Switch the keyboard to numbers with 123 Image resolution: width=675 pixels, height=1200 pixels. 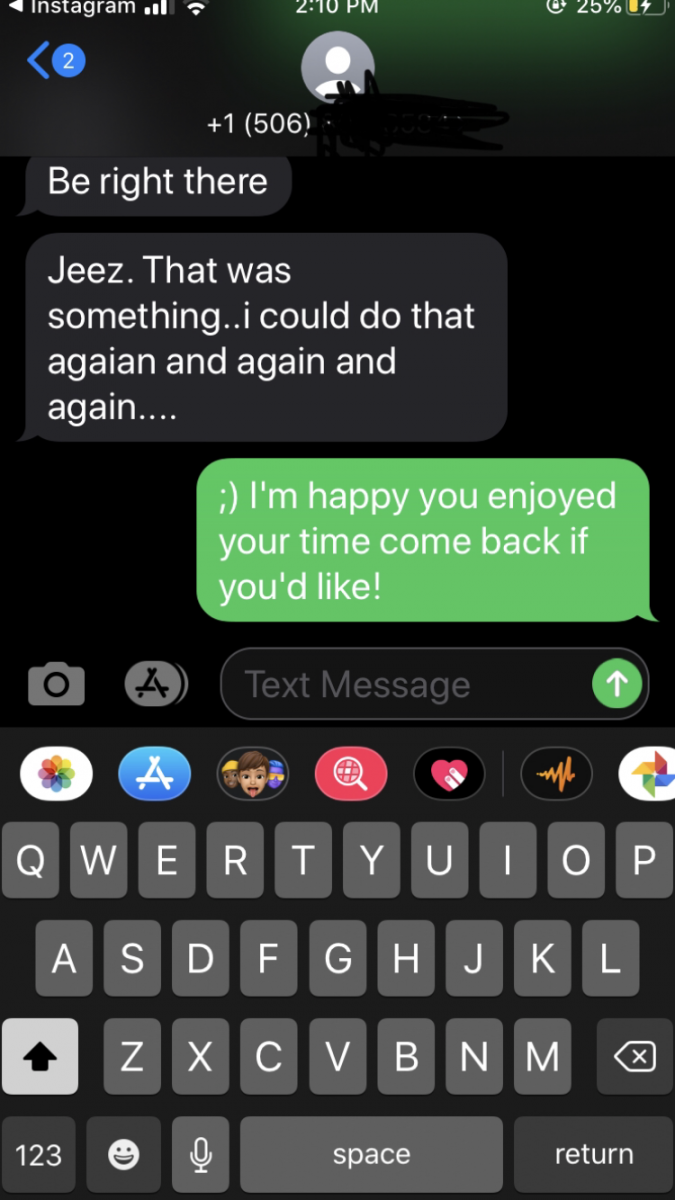pyautogui.click(x=39, y=1155)
